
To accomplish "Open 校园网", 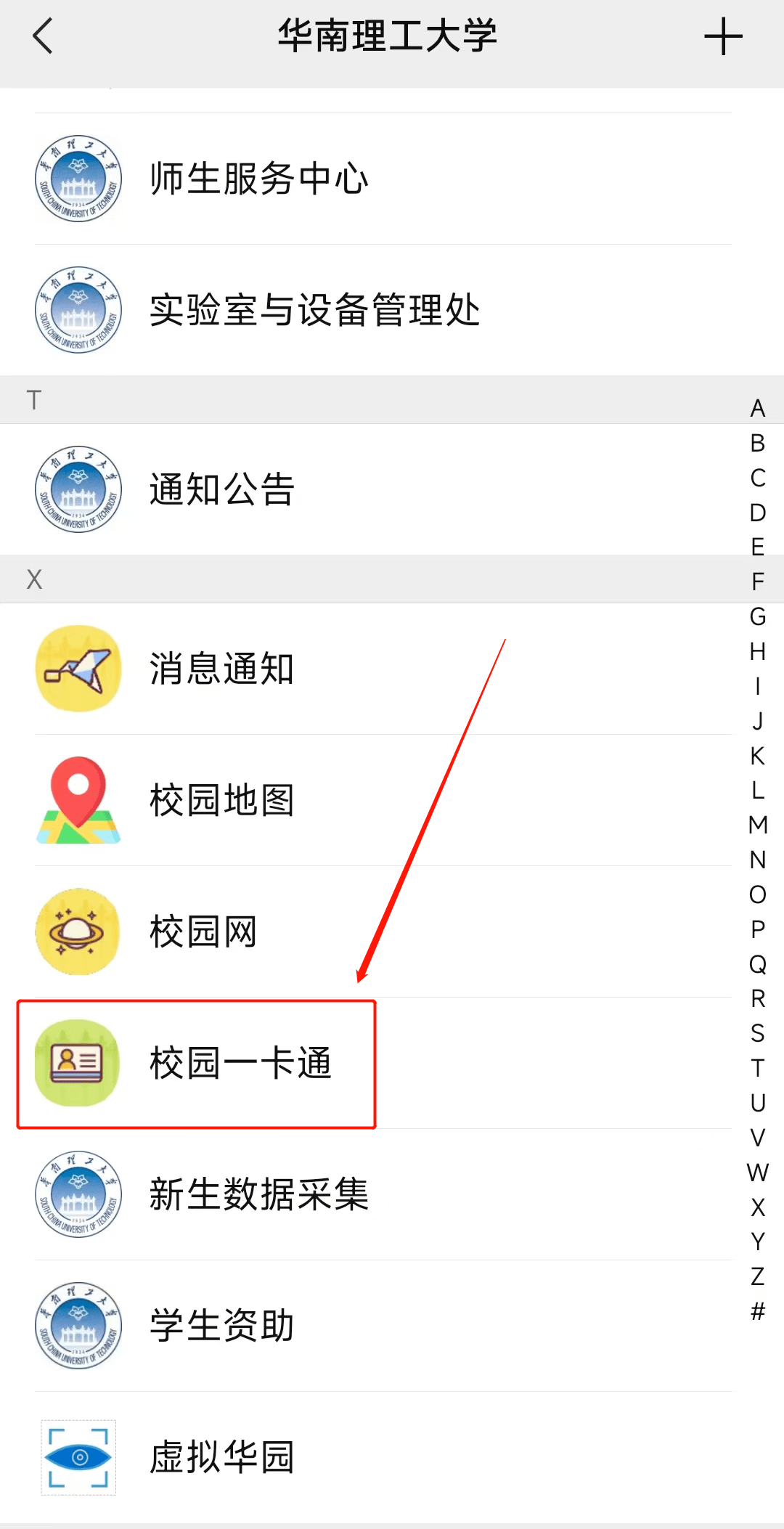I will click(x=203, y=931).
